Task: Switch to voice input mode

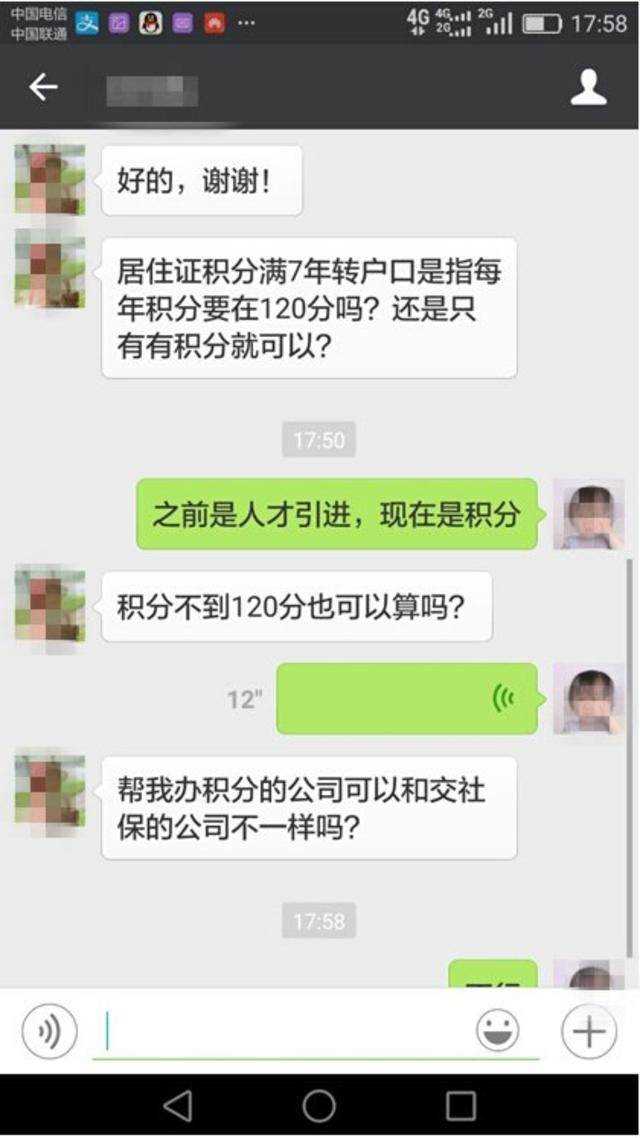Action: pos(49,1031)
